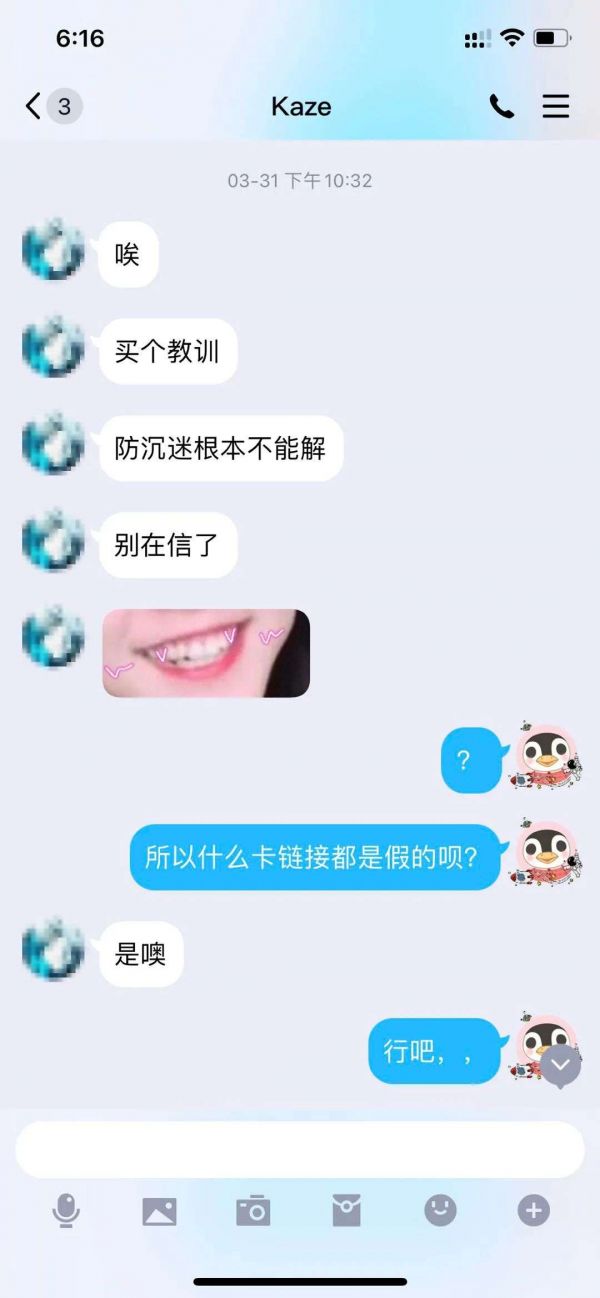Focus the message input field

tap(300, 1149)
